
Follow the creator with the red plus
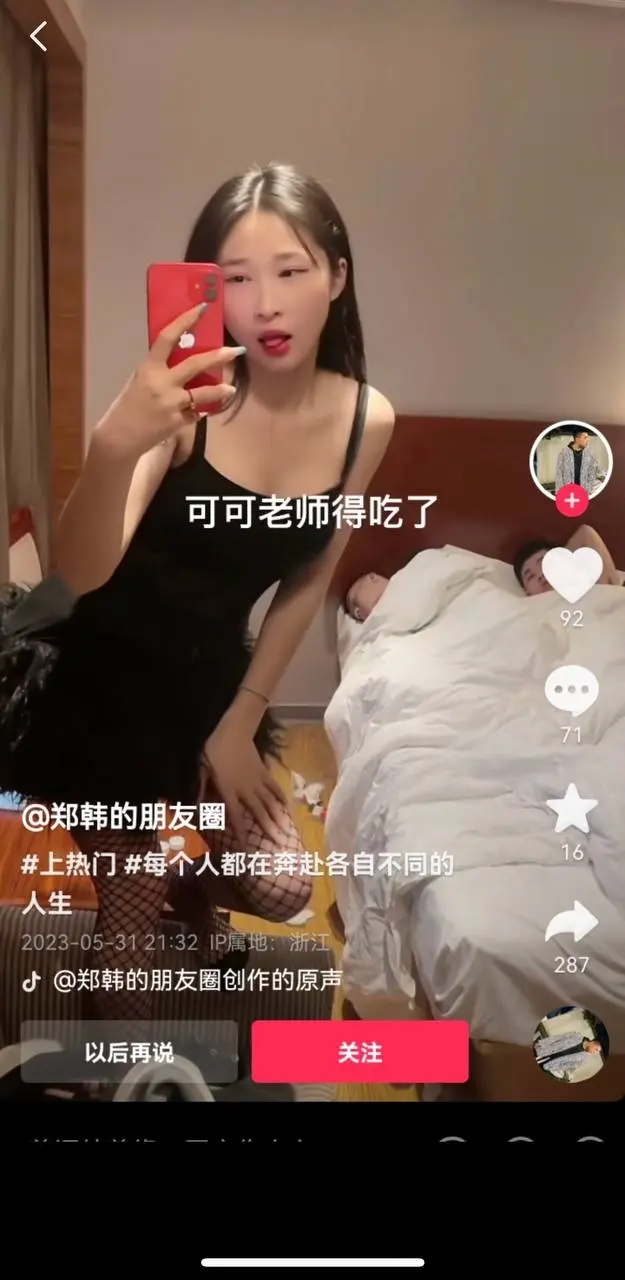point(571,500)
